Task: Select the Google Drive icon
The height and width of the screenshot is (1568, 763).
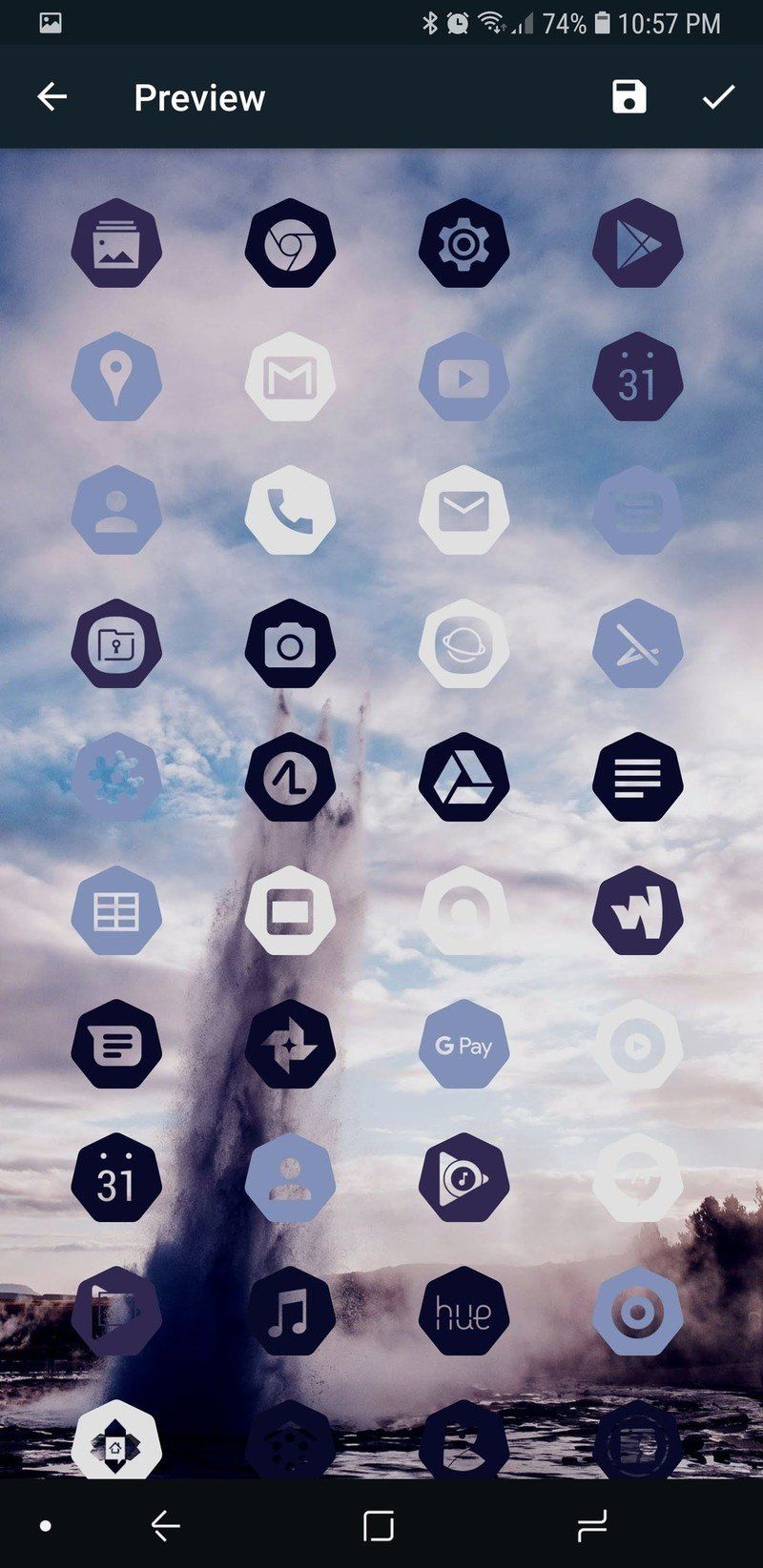Action: [464, 778]
